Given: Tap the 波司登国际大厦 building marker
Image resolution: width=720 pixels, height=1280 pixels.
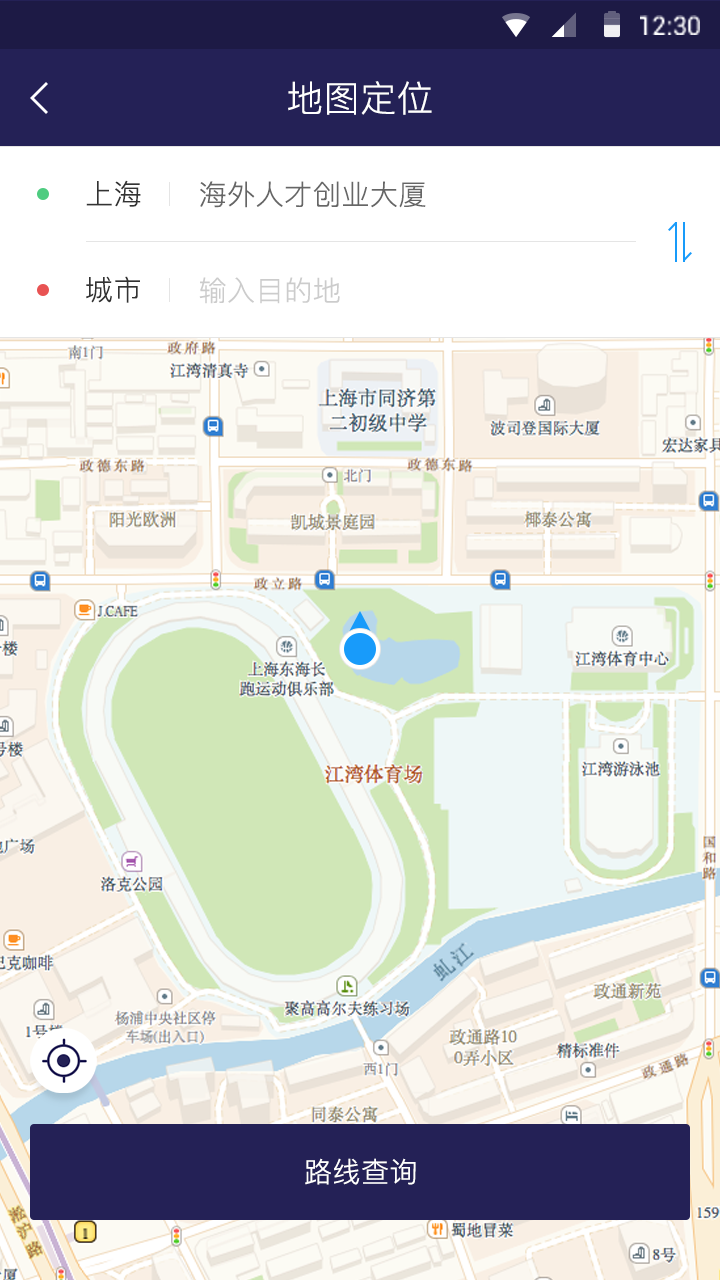Looking at the screenshot, I should (x=545, y=405).
